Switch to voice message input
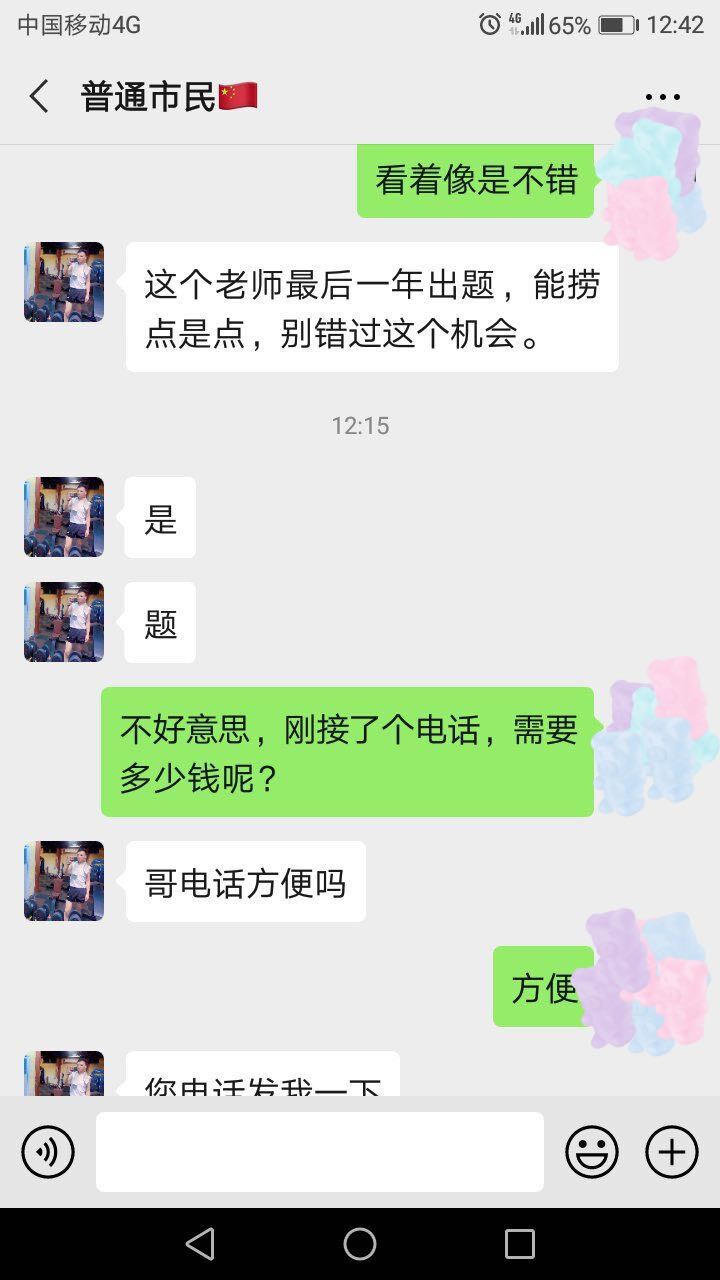Image resolution: width=720 pixels, height=1280 pixels. coord(48,1152)
